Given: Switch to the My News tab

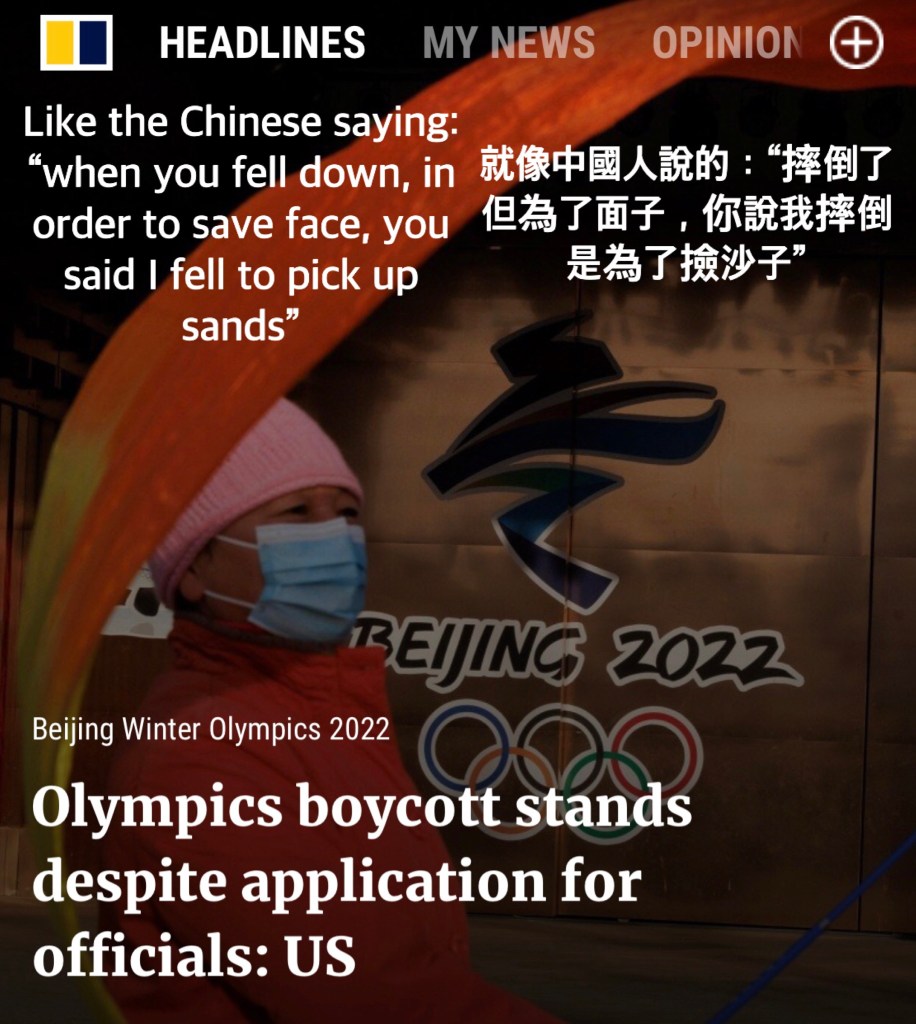Looking at the screenshot, I should 508,43.
